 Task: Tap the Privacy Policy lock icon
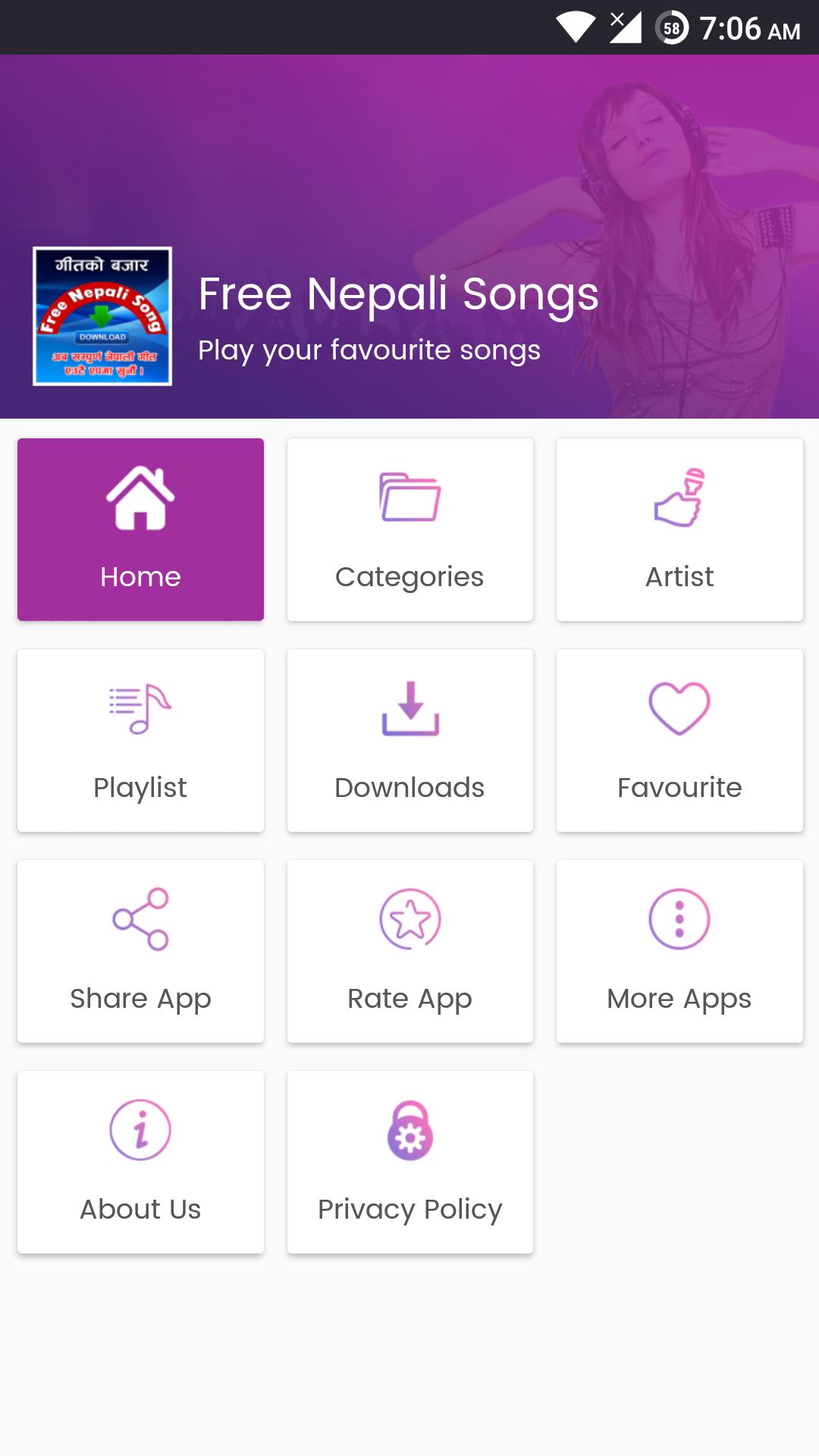(x=409, y=1131)
